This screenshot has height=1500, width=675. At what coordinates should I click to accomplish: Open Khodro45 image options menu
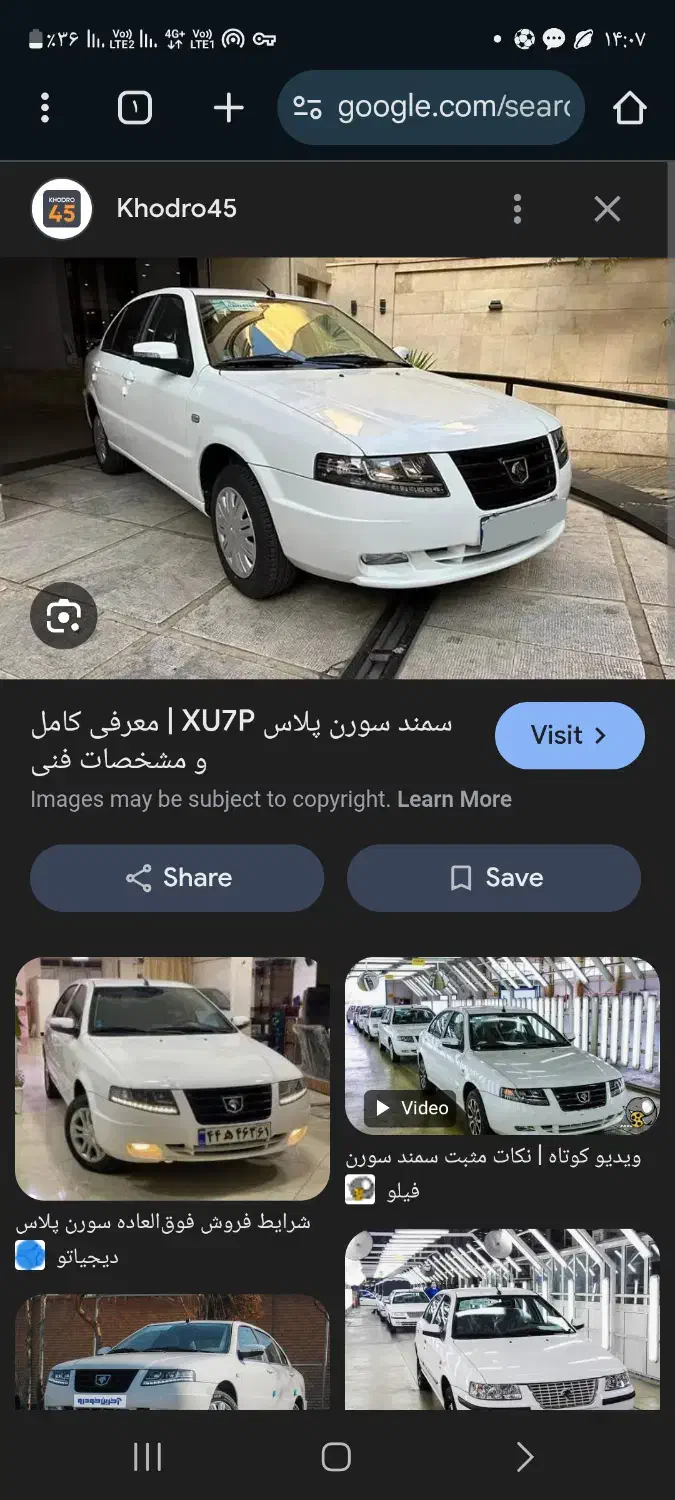click(x=517, y=209)
